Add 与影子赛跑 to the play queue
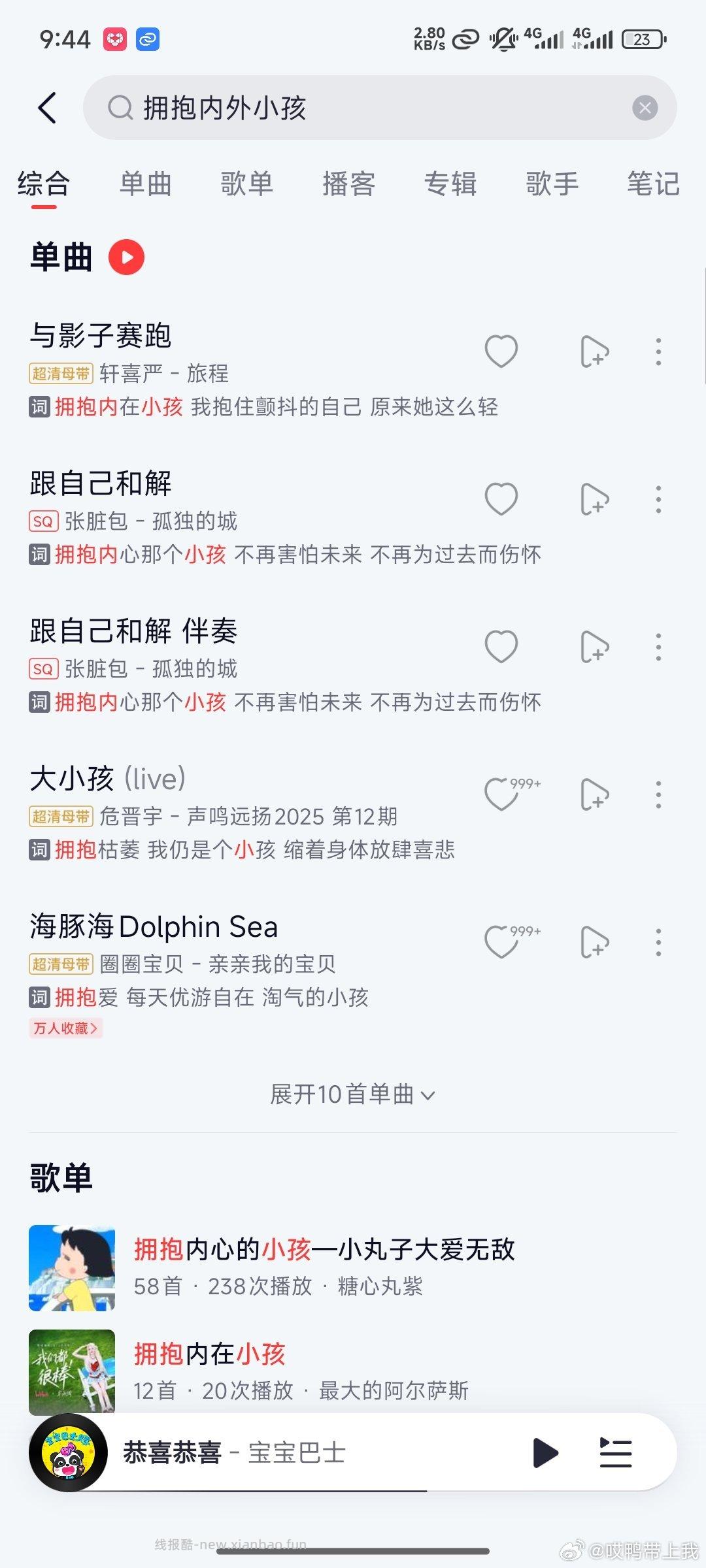The height and width of the screenshot is (1568, 706). click(x=595, y=351)
